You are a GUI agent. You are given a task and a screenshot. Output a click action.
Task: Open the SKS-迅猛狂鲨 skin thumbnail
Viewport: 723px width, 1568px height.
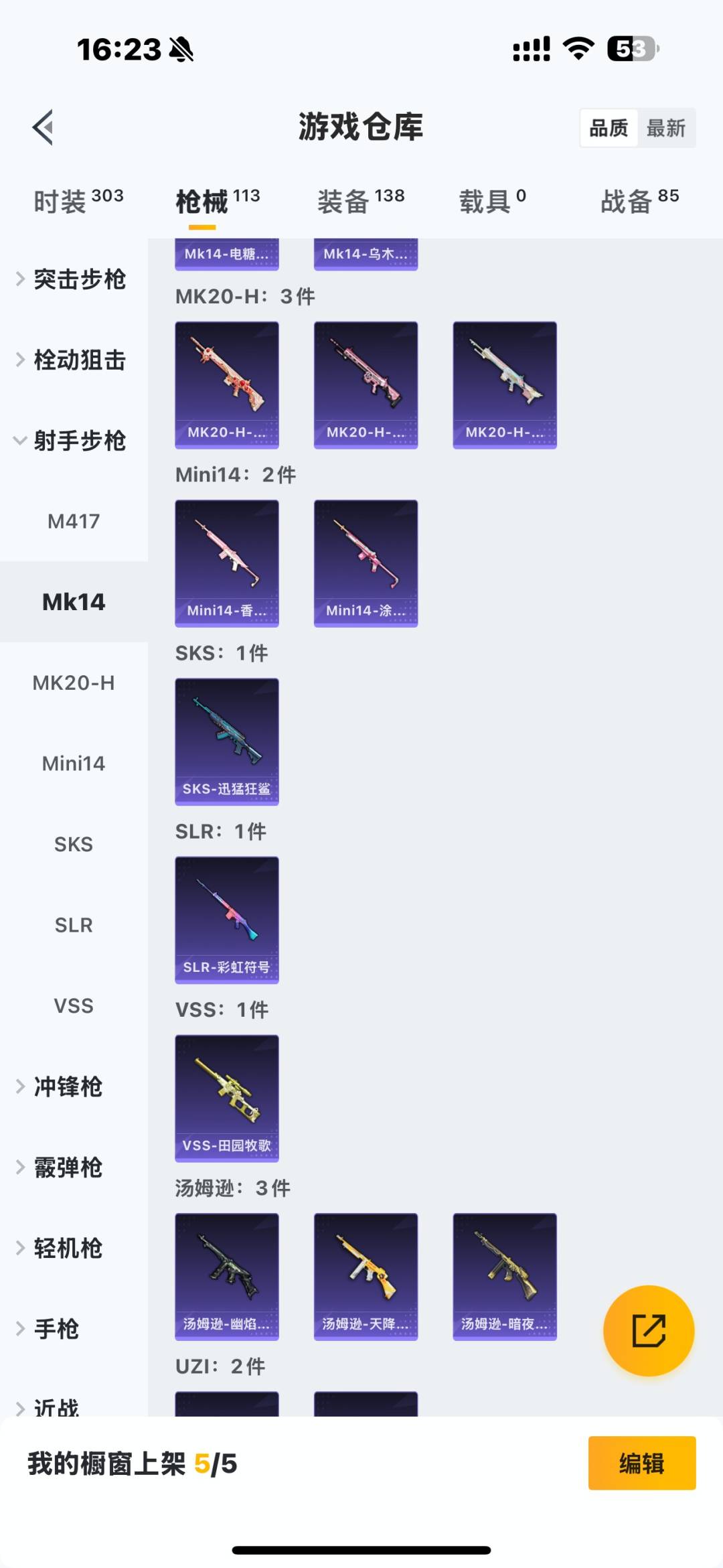pyautogui.click(x=226, y=740)
